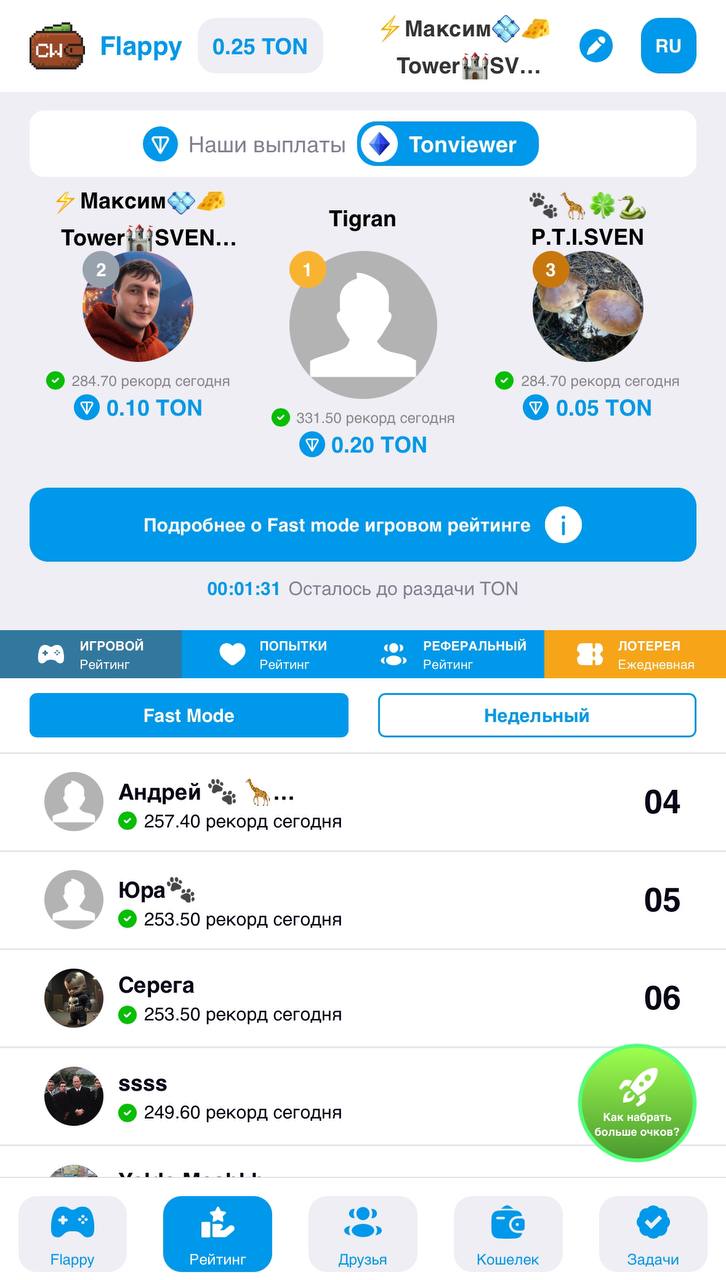
Task: Open the Рейтинг bottom tab
Action: [x=217, y=1236]
